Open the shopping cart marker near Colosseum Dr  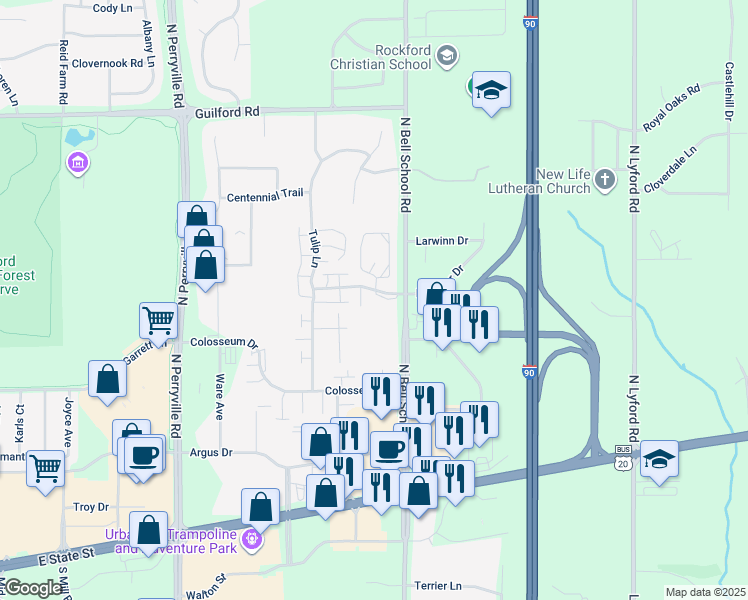158,324
